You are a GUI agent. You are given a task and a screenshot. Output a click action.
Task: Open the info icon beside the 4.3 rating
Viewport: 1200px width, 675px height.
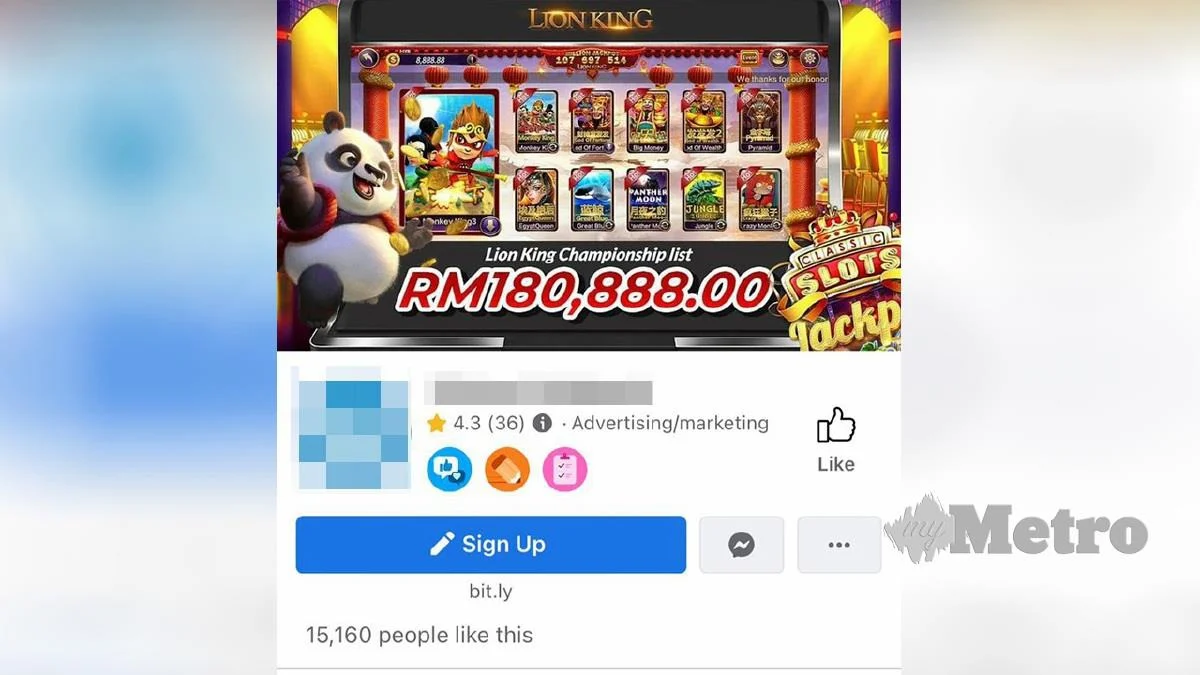pos(542,423)
